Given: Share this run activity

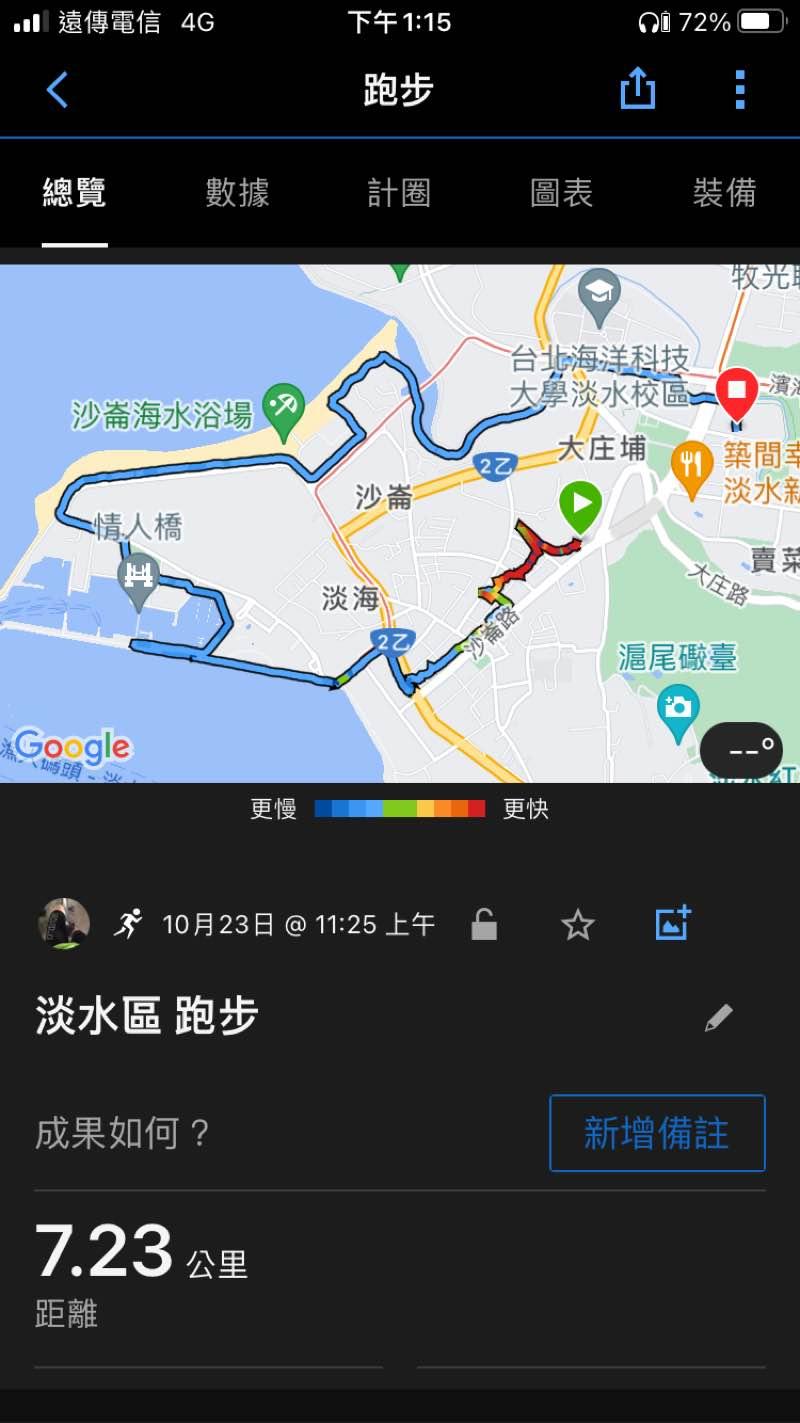Looking at the screenshot, I should pos(637,90).
